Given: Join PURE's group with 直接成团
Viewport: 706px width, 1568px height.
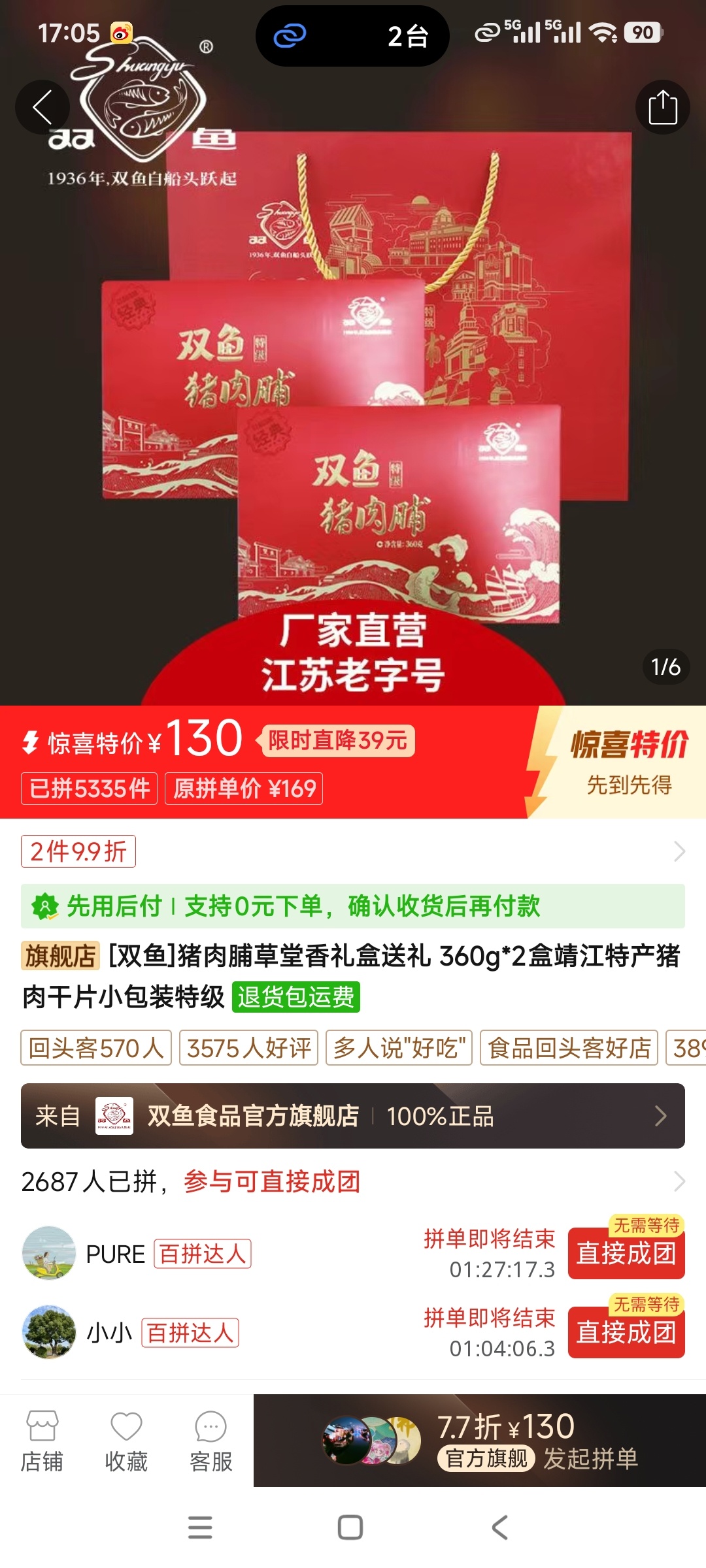Looking at the screenshot, I should coord(626,1253).
